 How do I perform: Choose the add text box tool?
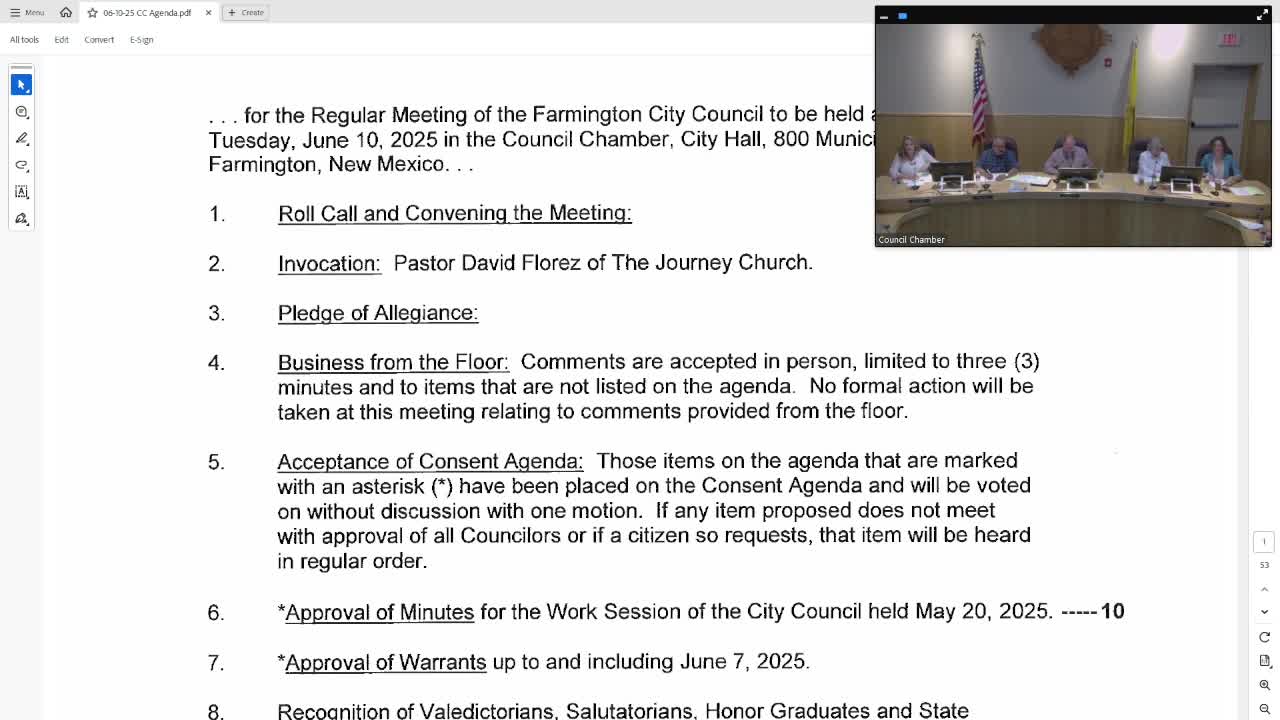(x=21, y=192)
